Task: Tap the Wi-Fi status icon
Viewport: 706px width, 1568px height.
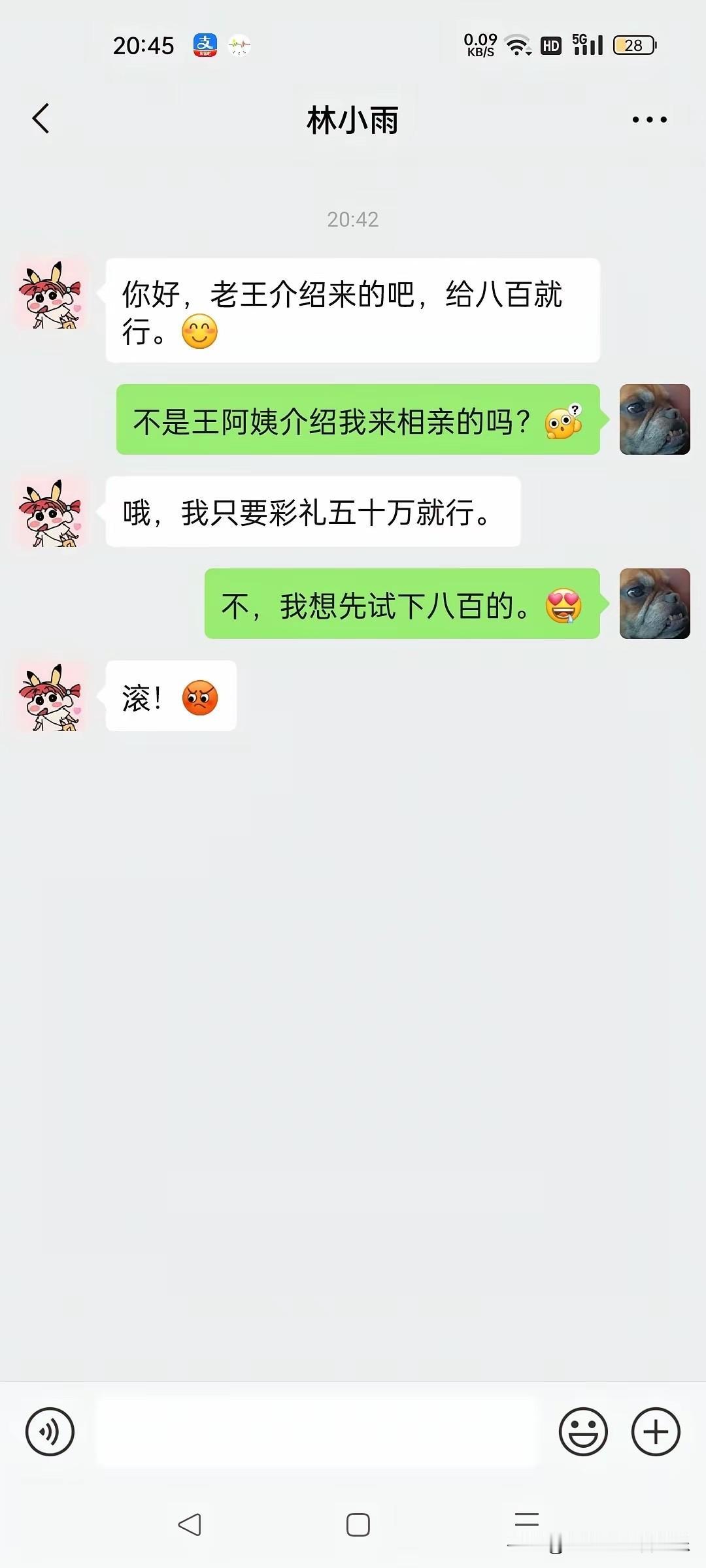Action: [518, 46]
